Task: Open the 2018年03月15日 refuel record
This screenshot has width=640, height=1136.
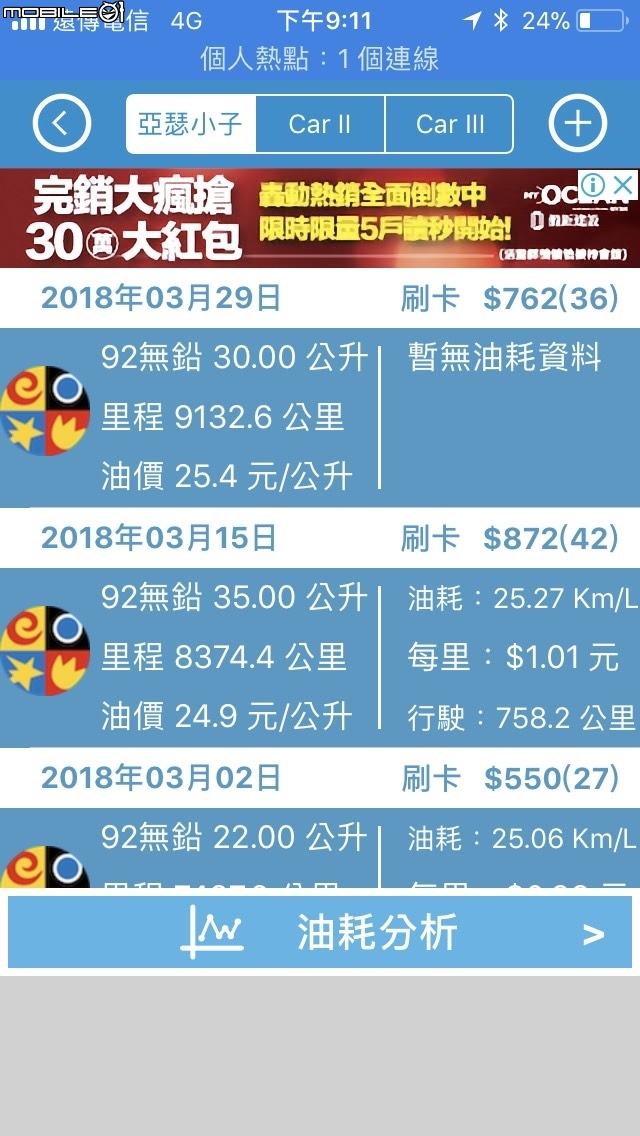Action: (x=320, y=657)
